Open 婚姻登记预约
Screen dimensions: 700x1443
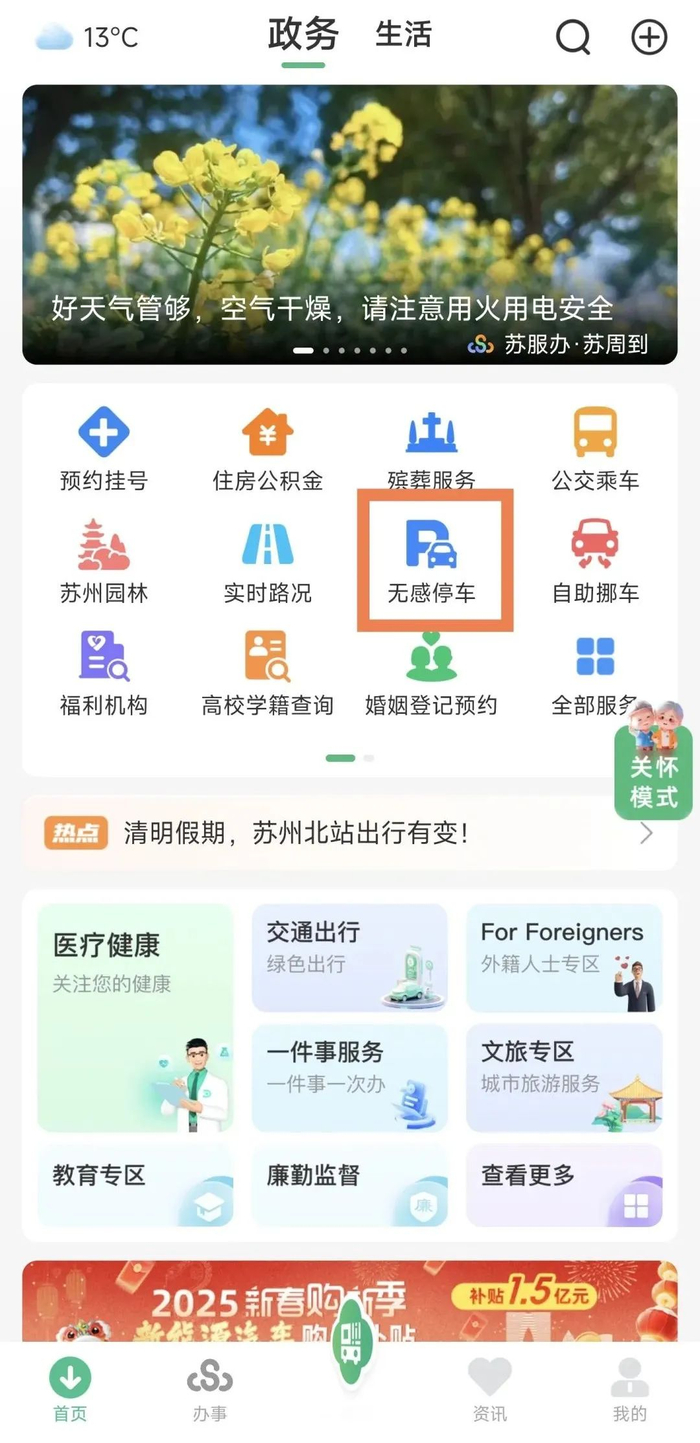(x=432, y=672)
